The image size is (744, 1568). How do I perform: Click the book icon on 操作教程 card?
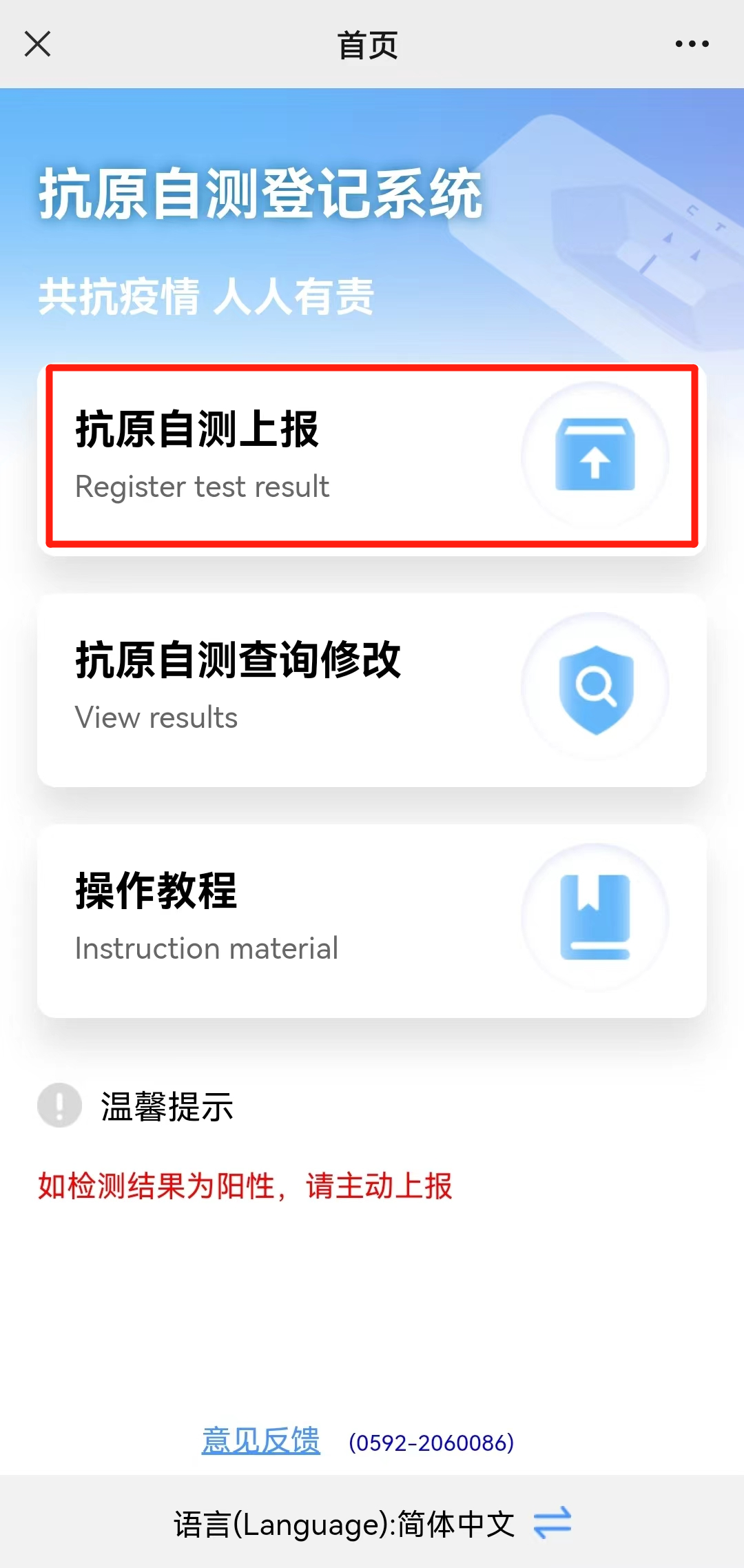coord(594,915)
